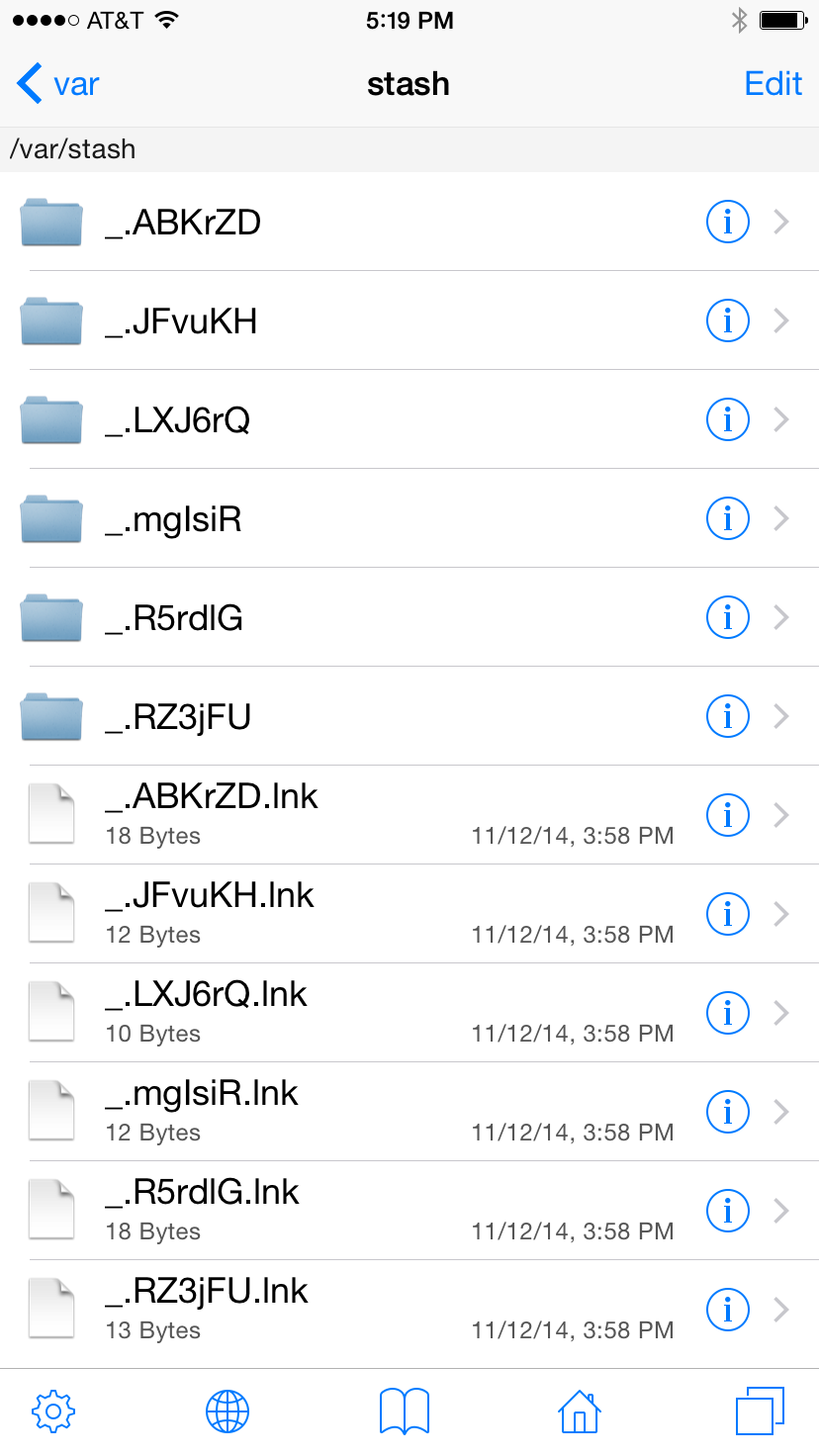Viewport: 819px width, 1456px height.
Task: Open bookmarks via the book icon
Action: click(405, 1411)
